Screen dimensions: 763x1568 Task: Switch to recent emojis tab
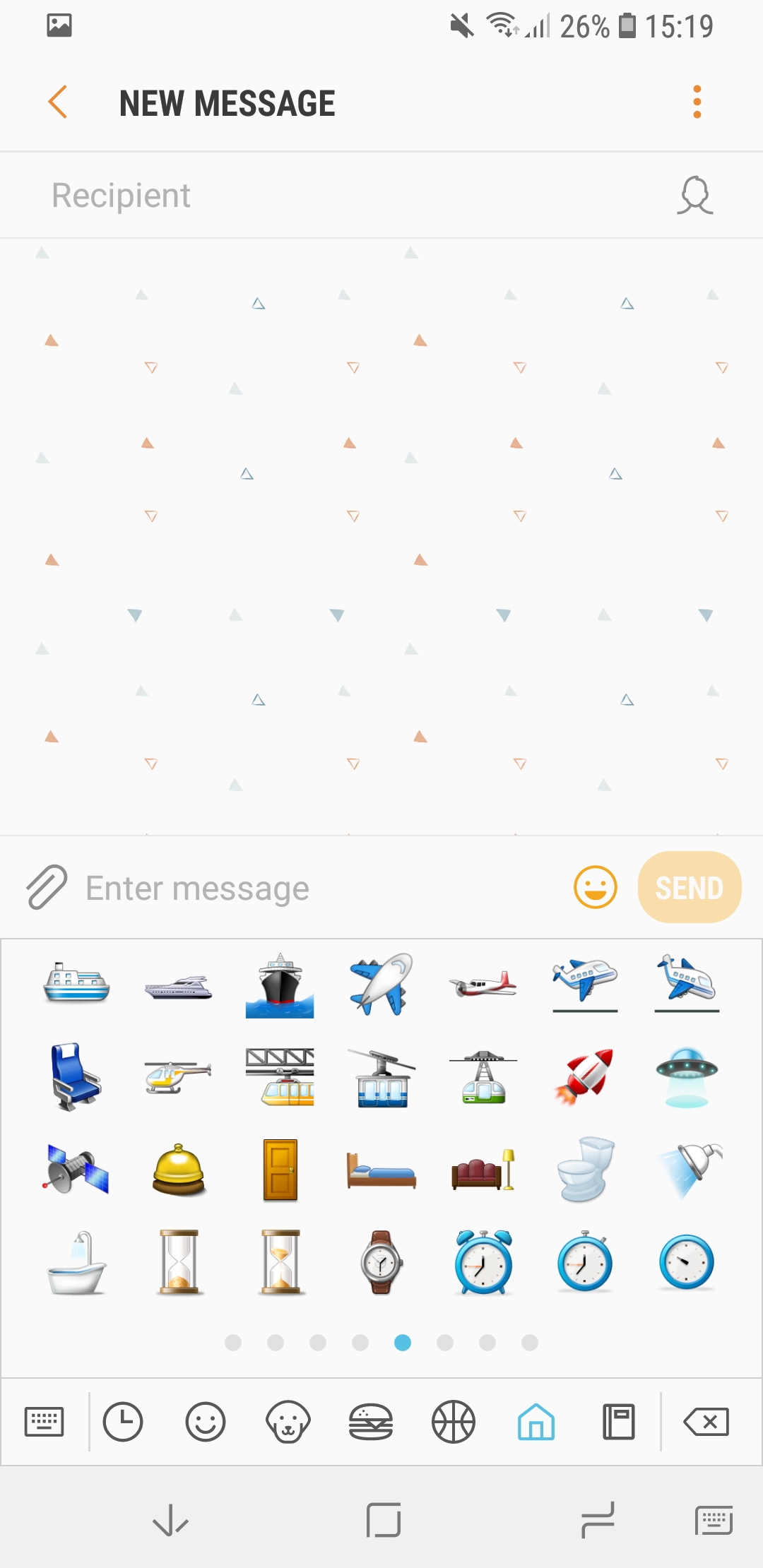coord(123,1421)
